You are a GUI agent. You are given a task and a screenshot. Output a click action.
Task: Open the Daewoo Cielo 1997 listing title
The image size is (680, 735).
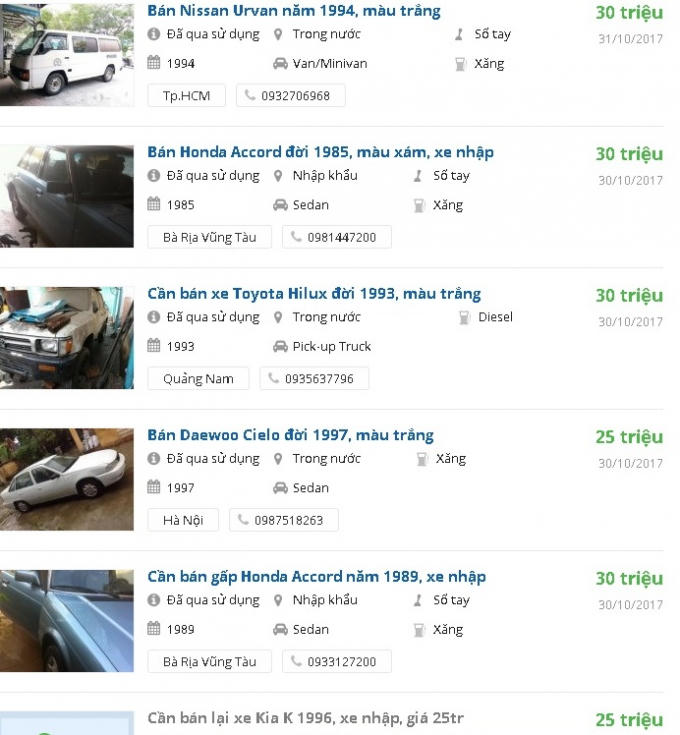290,435
